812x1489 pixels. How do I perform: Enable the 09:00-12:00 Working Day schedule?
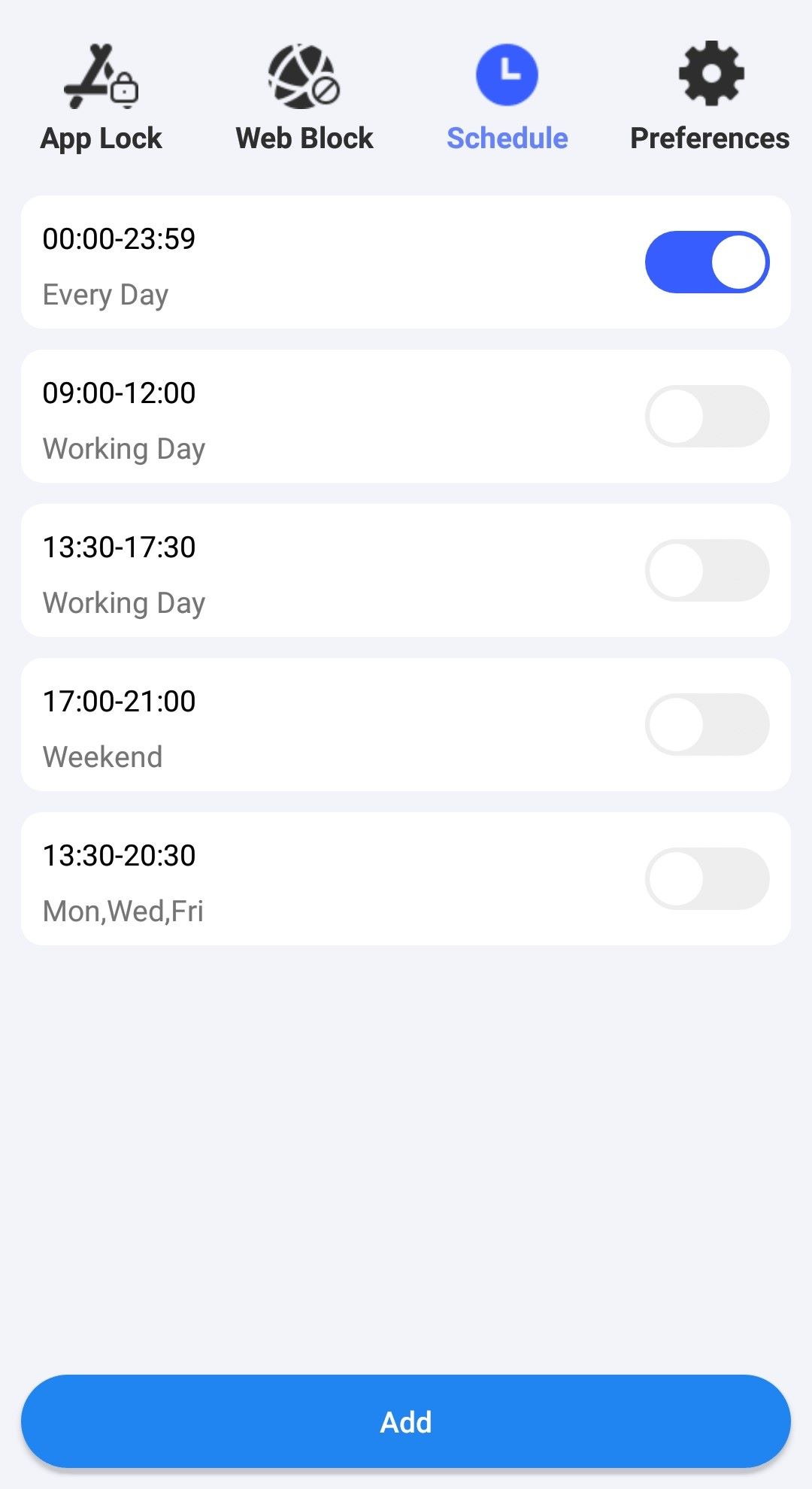point(707,416)
